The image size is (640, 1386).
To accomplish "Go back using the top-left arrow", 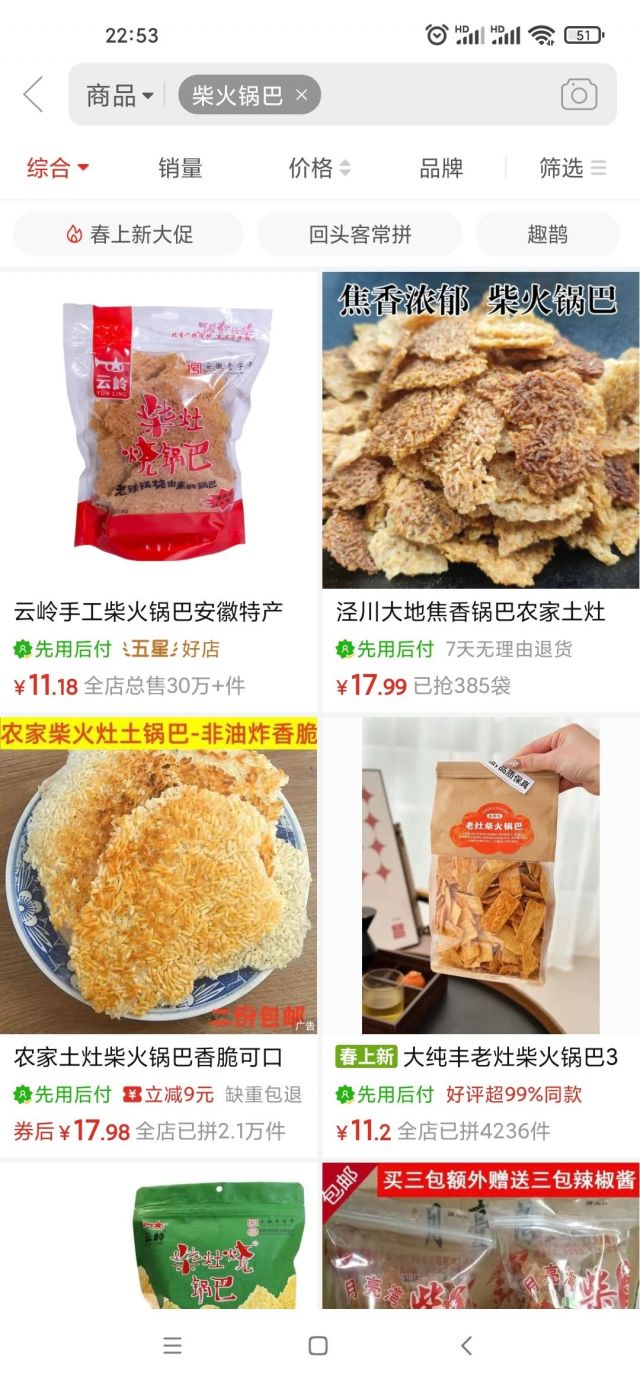I will 33,95.
